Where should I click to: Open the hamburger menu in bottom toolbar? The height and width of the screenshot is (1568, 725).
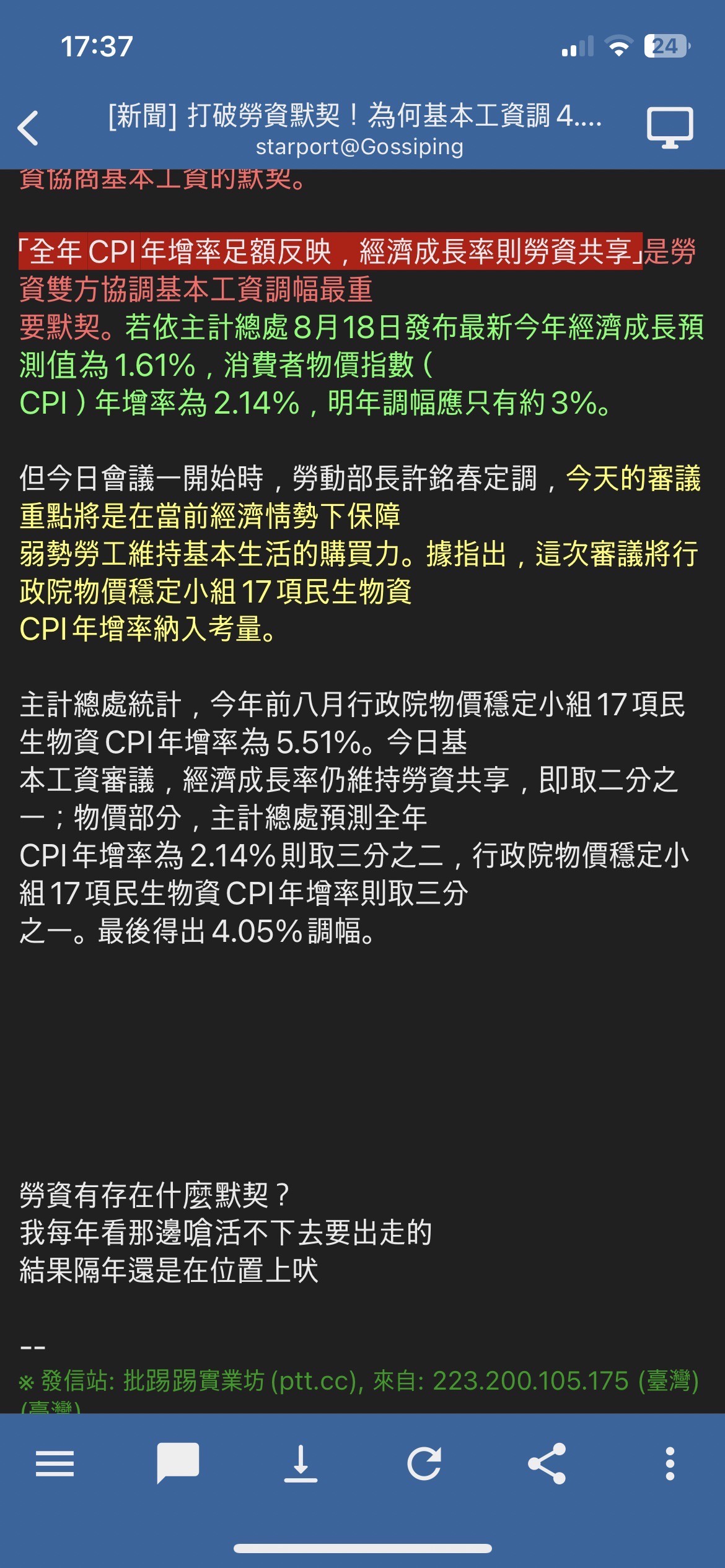[55, 1464]
